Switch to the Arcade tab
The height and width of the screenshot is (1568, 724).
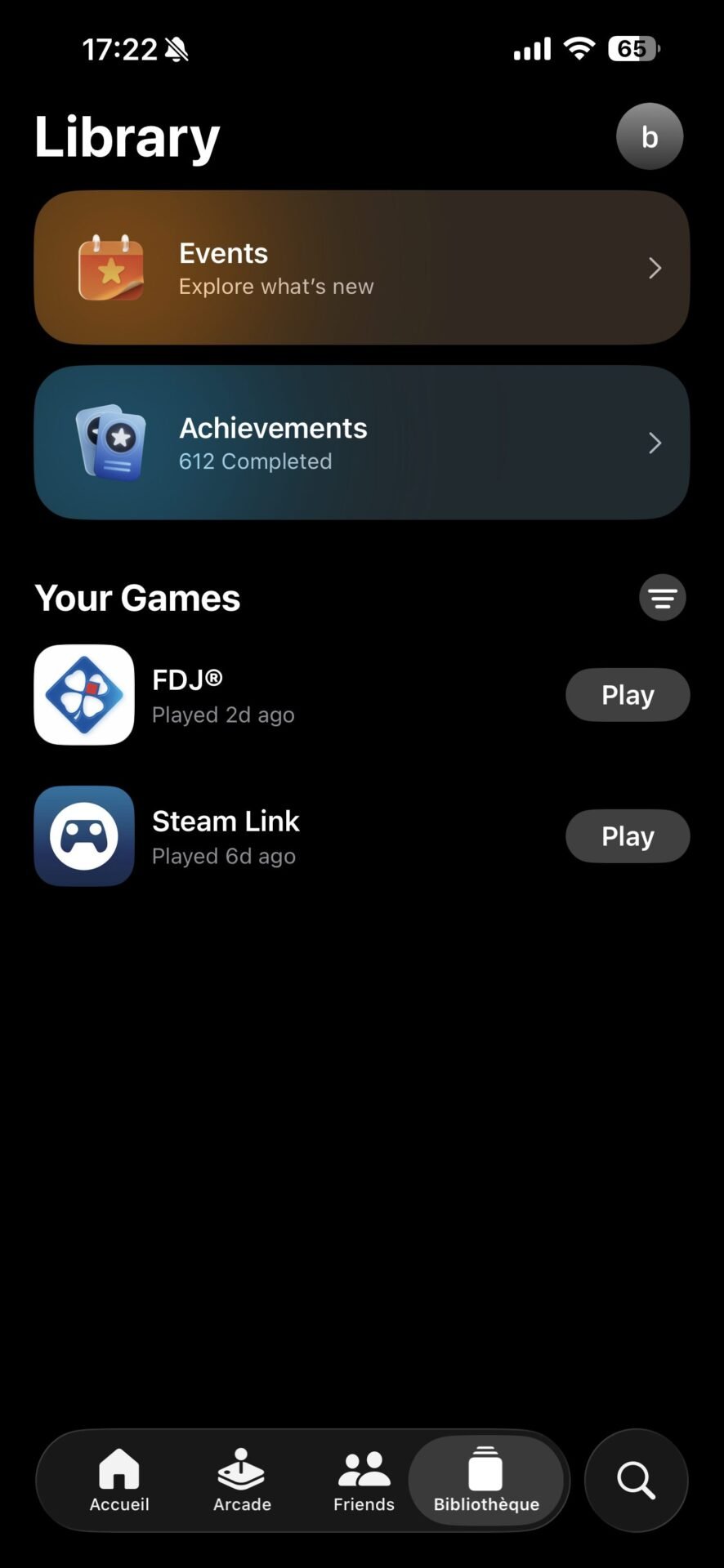pos(242,1480)
